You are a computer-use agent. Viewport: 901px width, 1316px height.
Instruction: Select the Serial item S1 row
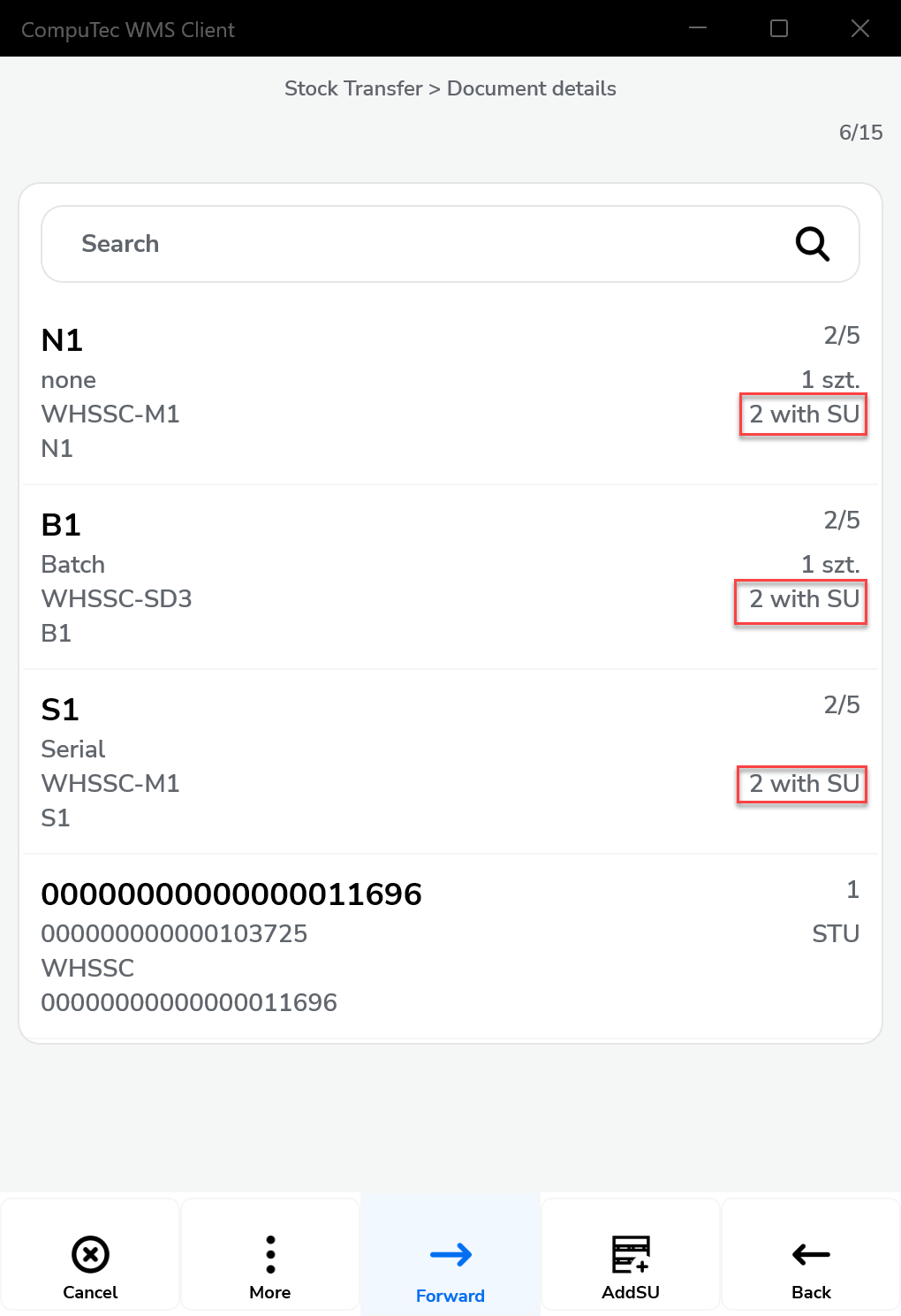click(353, 762)
